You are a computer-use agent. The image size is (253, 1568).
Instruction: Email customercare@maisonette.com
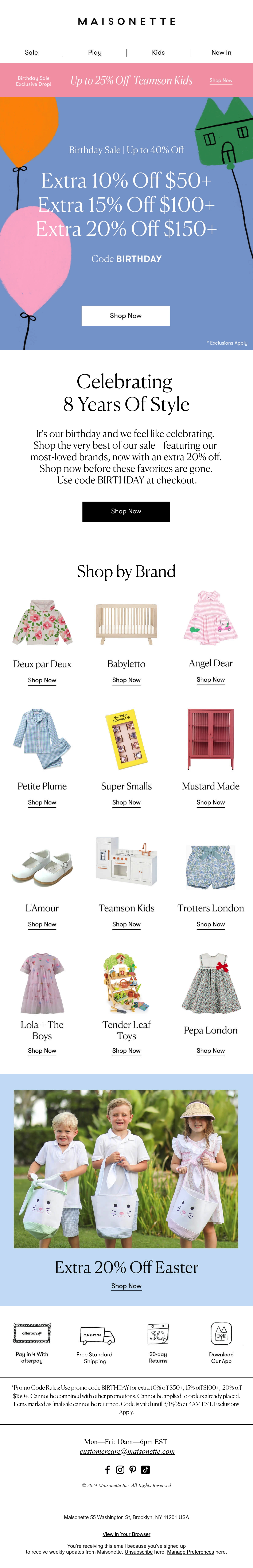(x=127, y=1451)
